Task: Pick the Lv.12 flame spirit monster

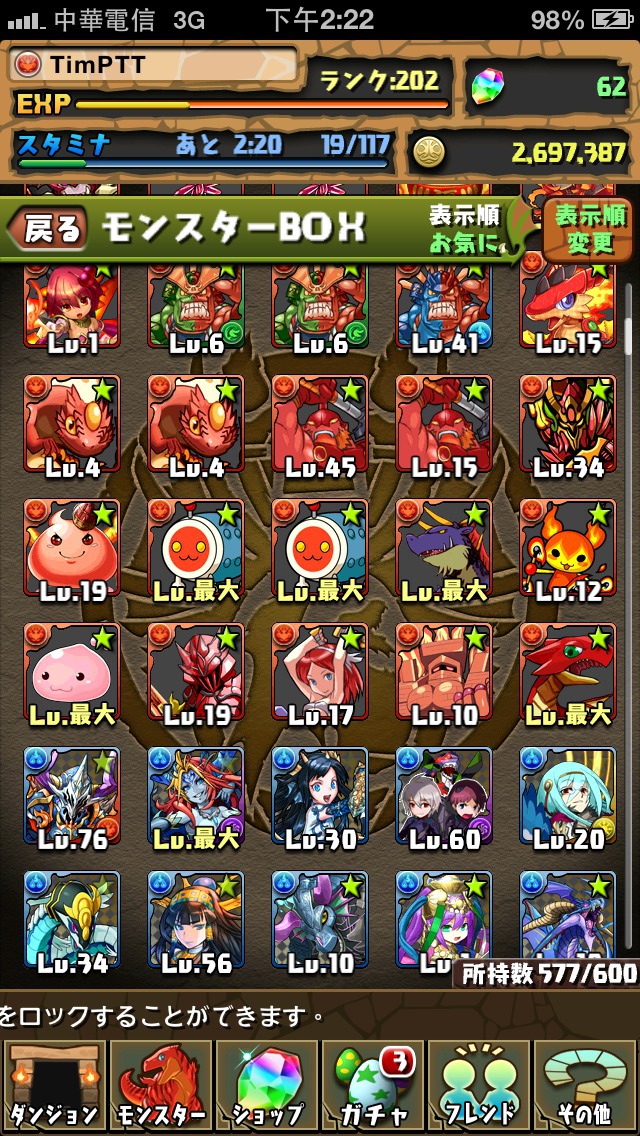Action: pyautogui.click(x=568, y=548)
